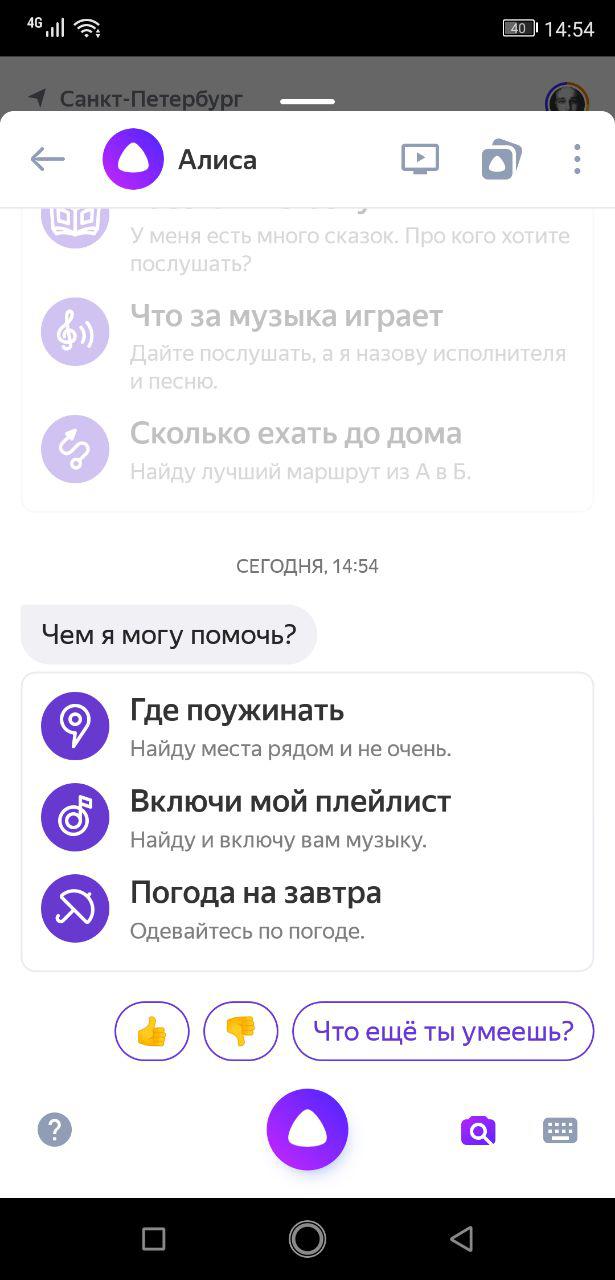Give a thumbs up to the reply

pos(152,1031)
